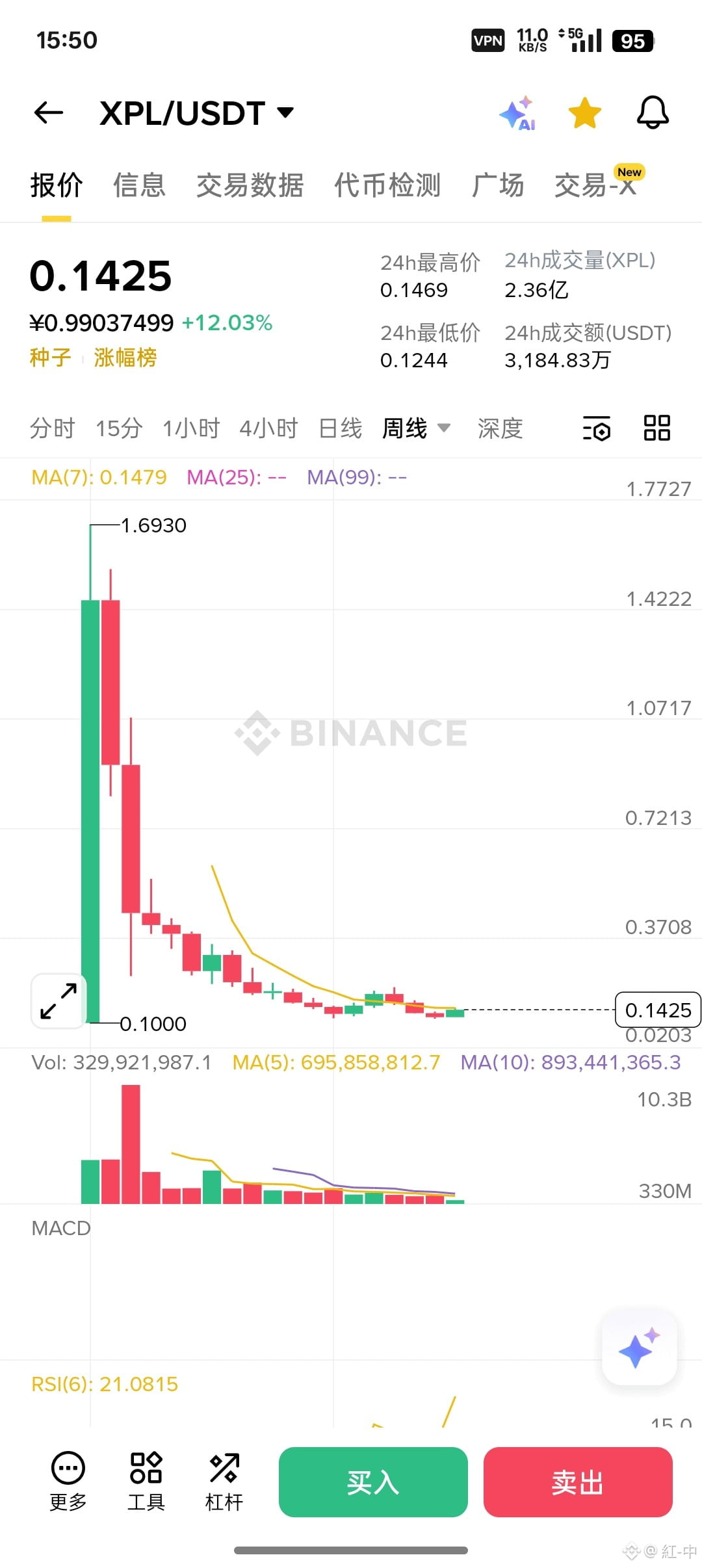Tap the green 买入 button
Viewport: 702px width, 1568px height.
[373, 1482]
